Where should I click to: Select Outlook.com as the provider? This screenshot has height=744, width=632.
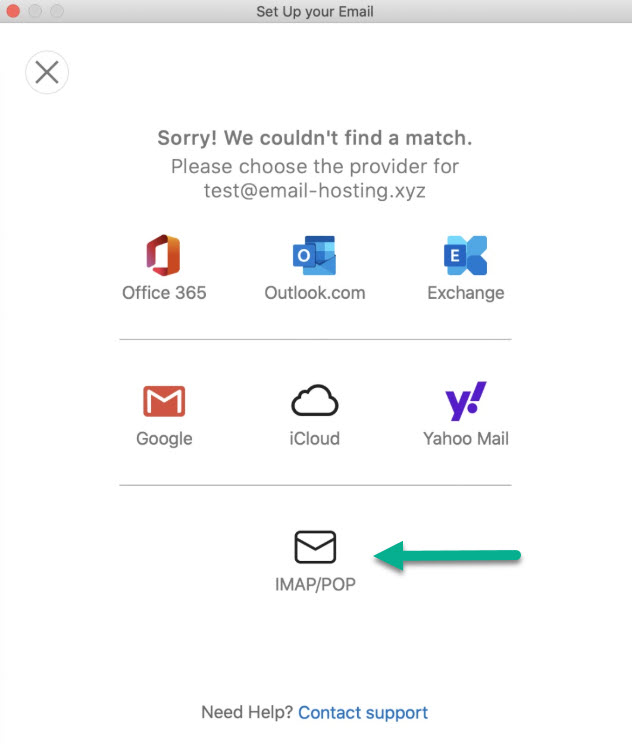tap(315, 267)
